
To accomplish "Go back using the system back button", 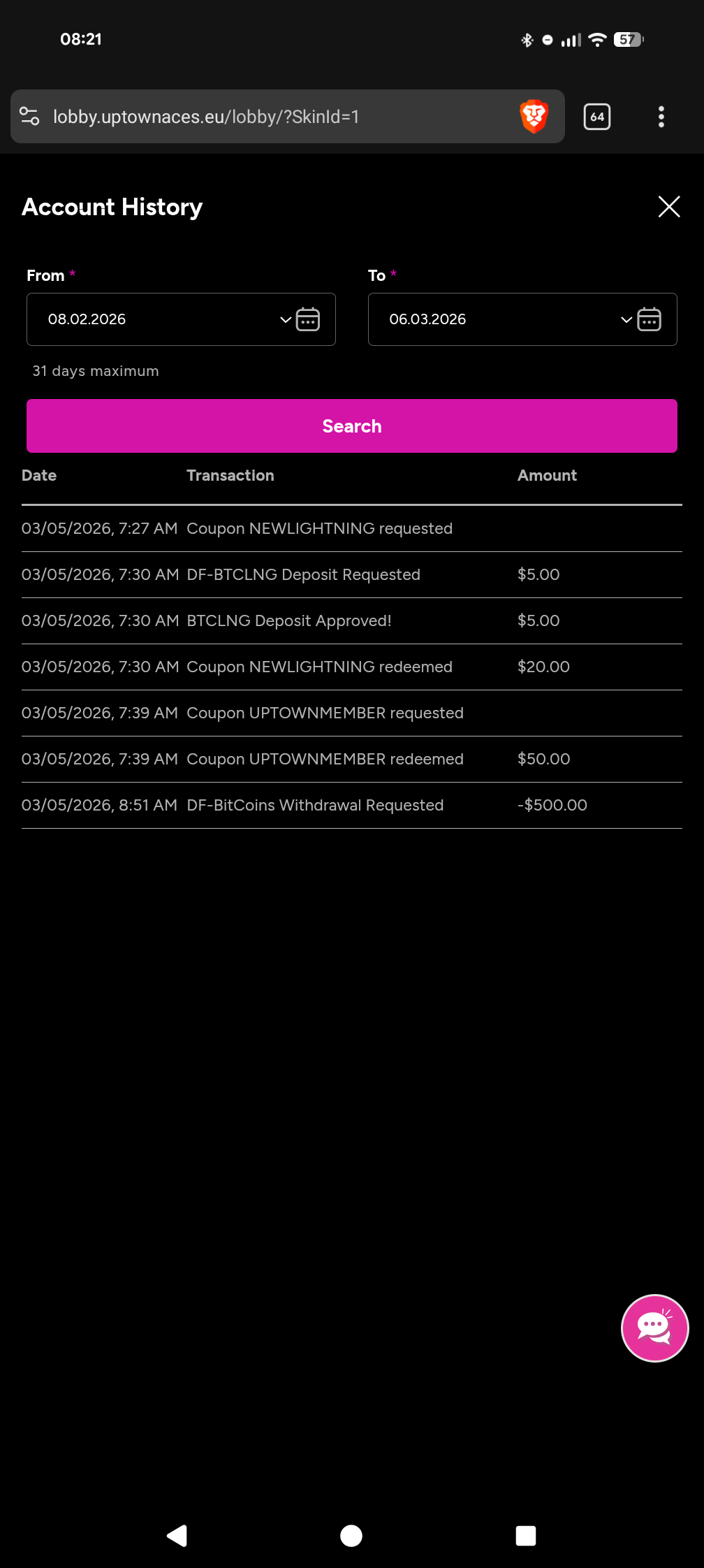I will [x=177, y=1535].
